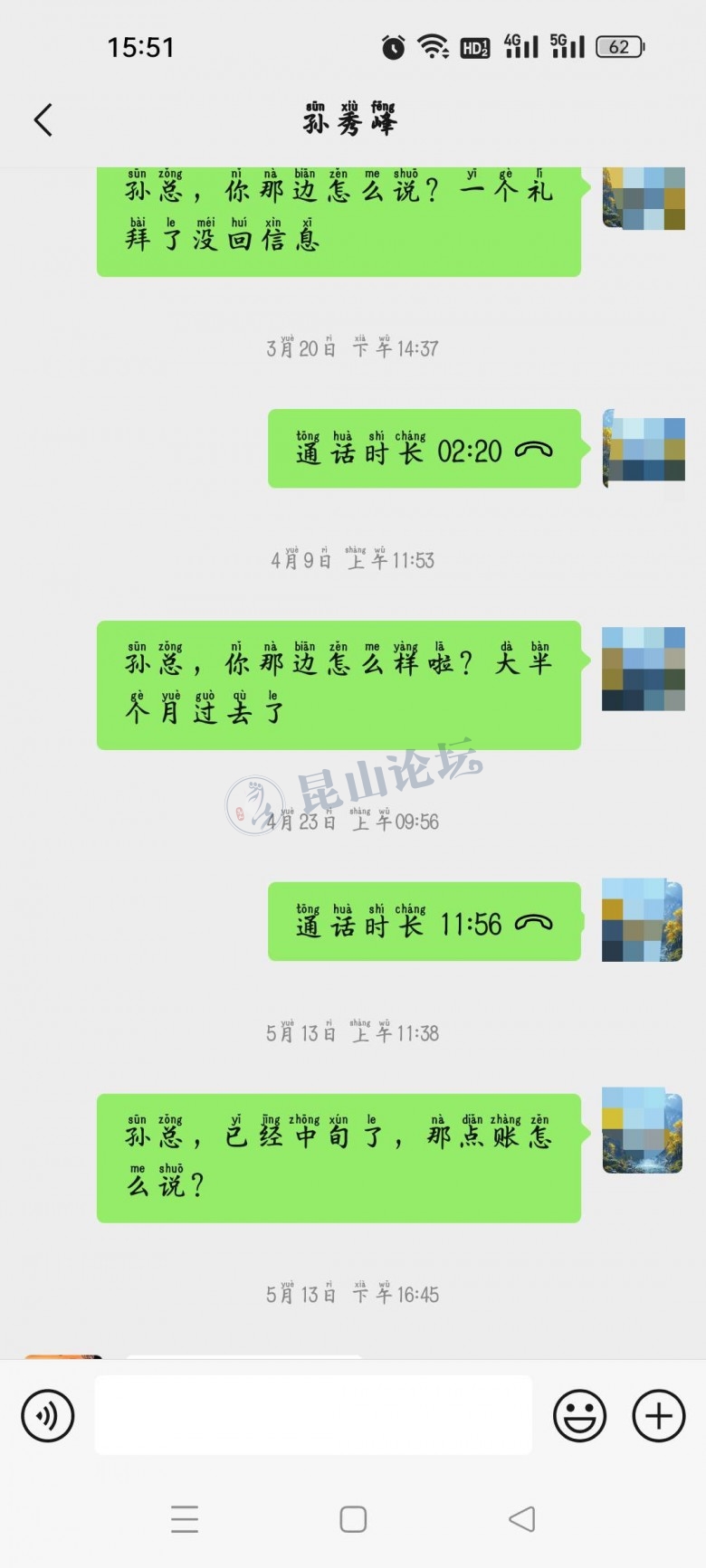The image size is (706, 1568).
Task: Switch to voice message input
Action: point(47,1415)
